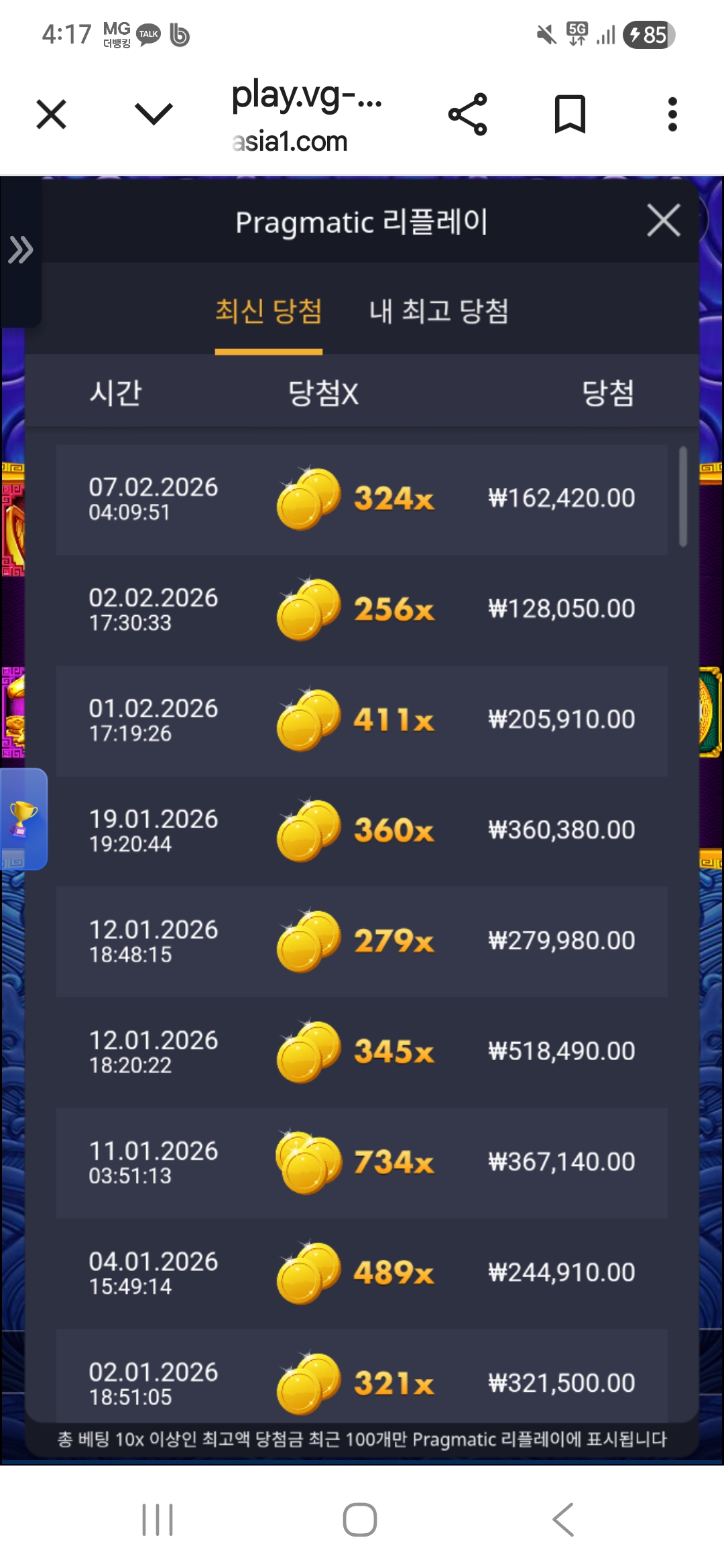This screenshot has height=1568, width=724.
Task: Expand the browser tab dropdown chevron
Action: coord(154,115)
